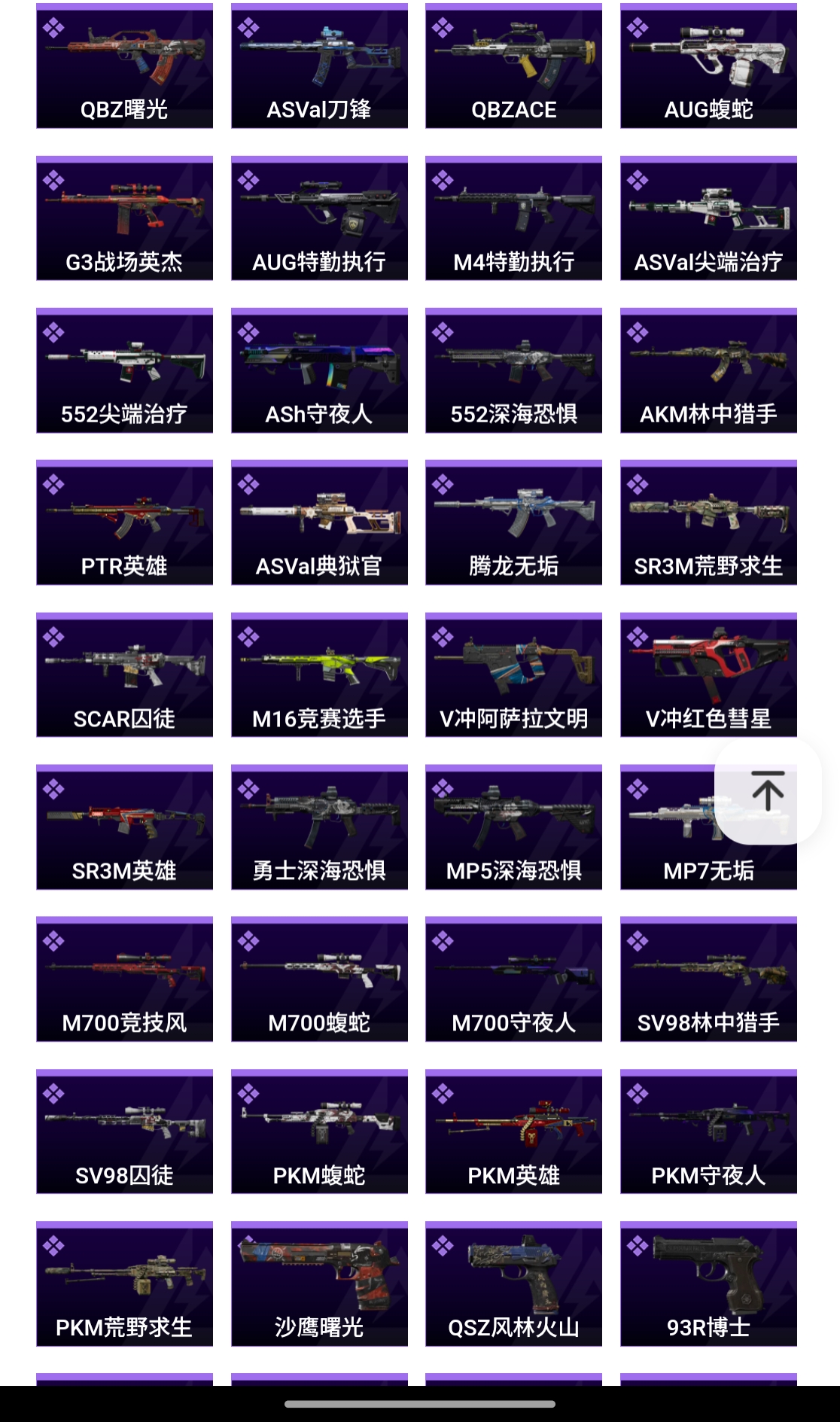Select the SV98林中猎手 skin card
840x1422 pixels.
(708, 979)
